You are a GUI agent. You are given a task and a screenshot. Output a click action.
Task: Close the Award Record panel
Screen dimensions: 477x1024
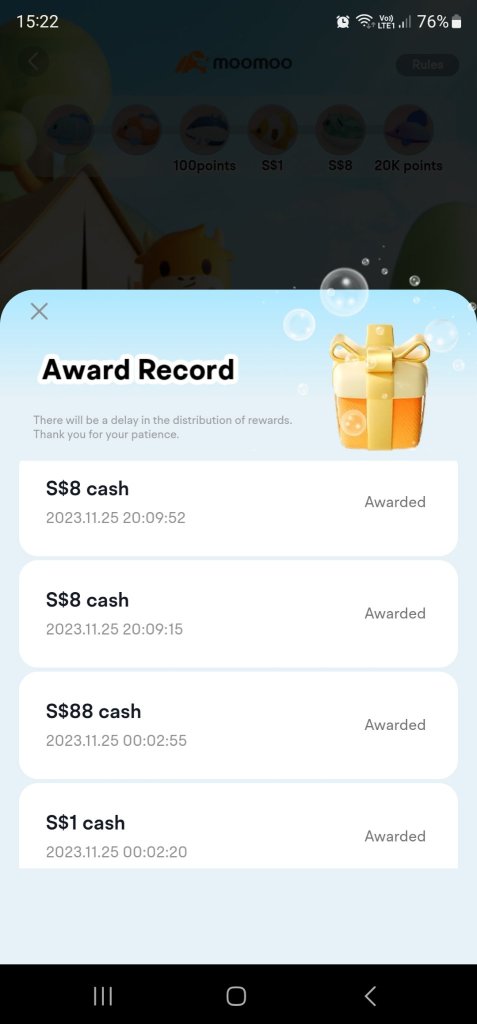coord(39,312)
